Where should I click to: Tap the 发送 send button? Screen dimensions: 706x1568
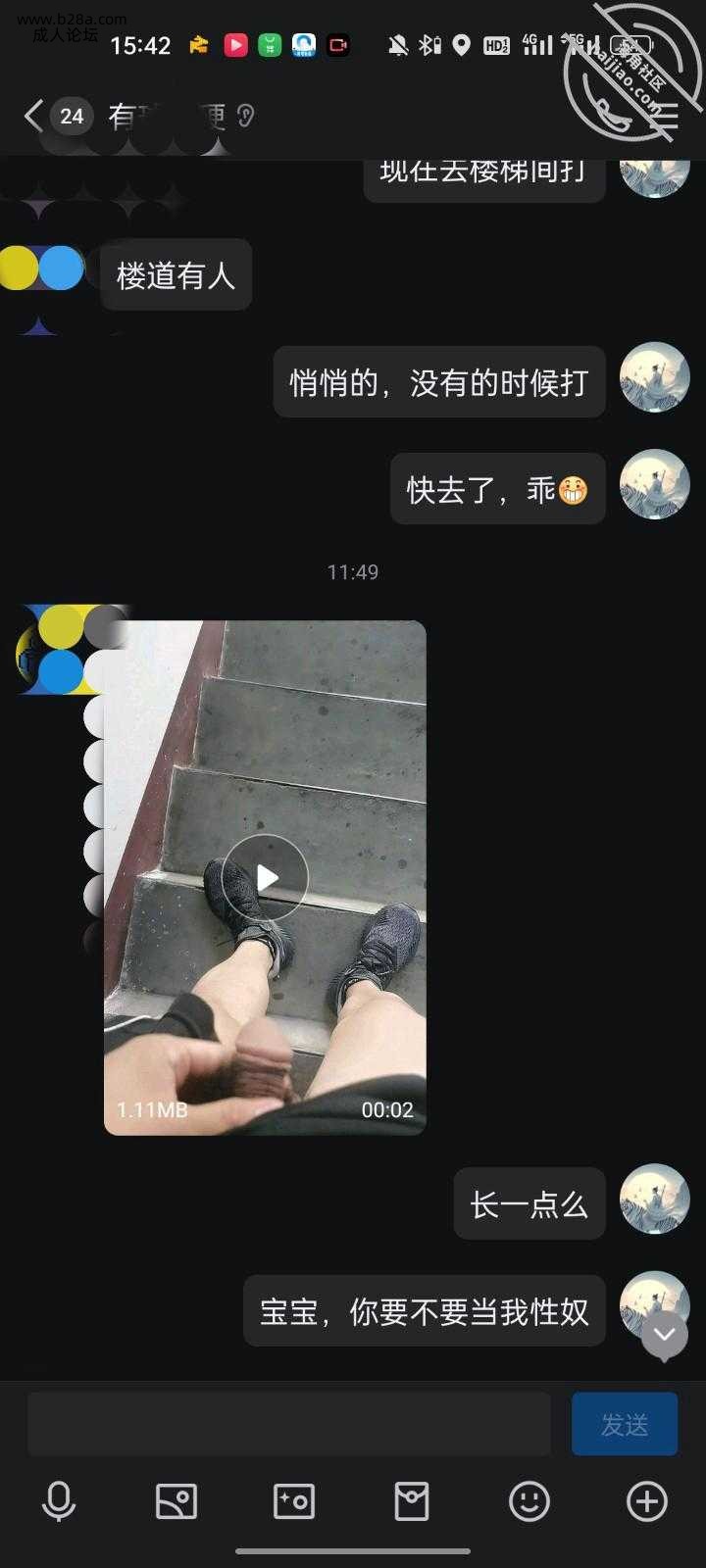pos(625,1424)
